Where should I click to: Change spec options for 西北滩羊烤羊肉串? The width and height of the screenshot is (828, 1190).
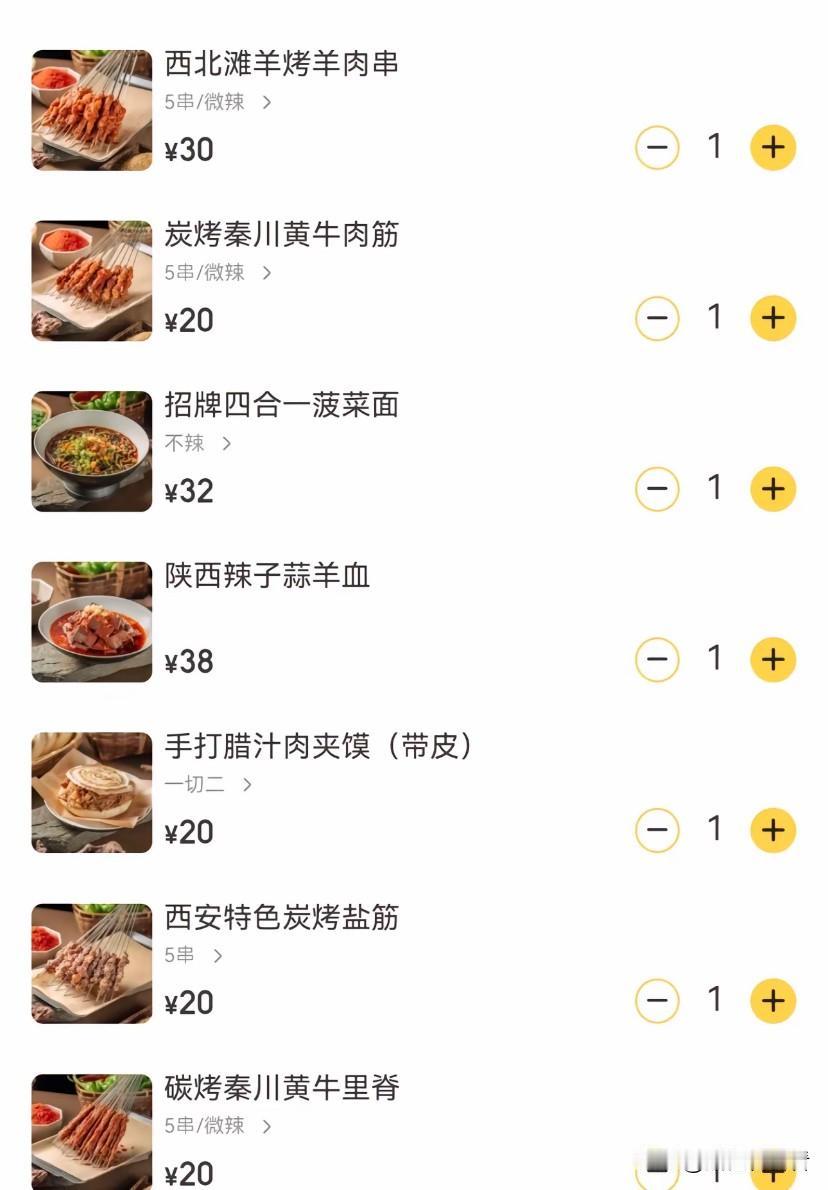click(x=218, y=102)
